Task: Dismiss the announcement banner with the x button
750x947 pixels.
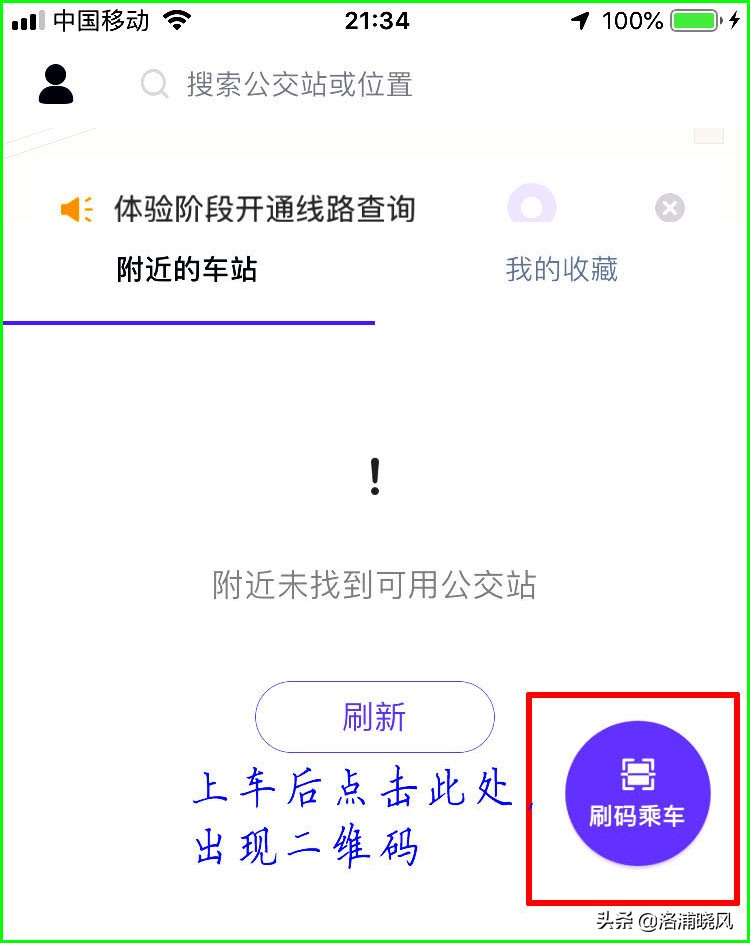Action: click(x=669, y=208)
